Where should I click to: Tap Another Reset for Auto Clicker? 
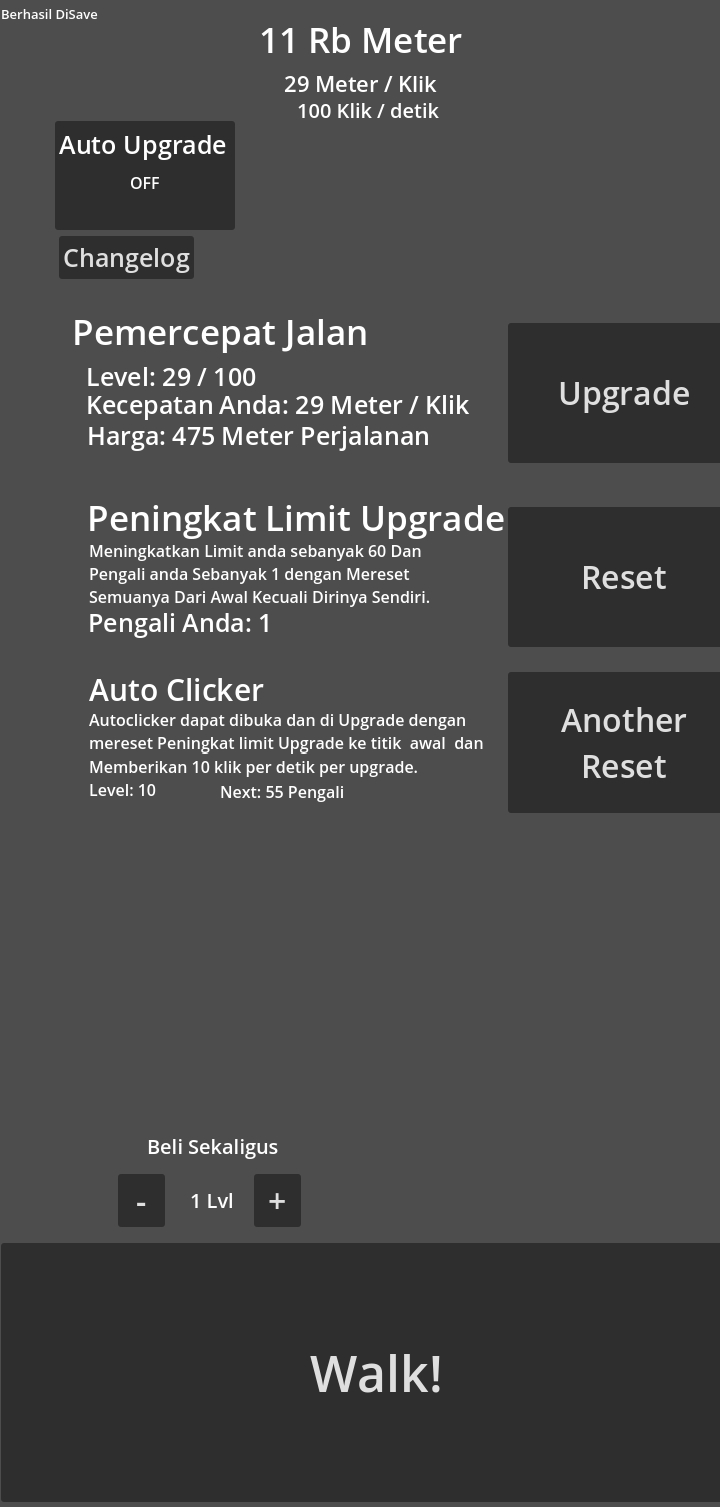tap(614, 742)
